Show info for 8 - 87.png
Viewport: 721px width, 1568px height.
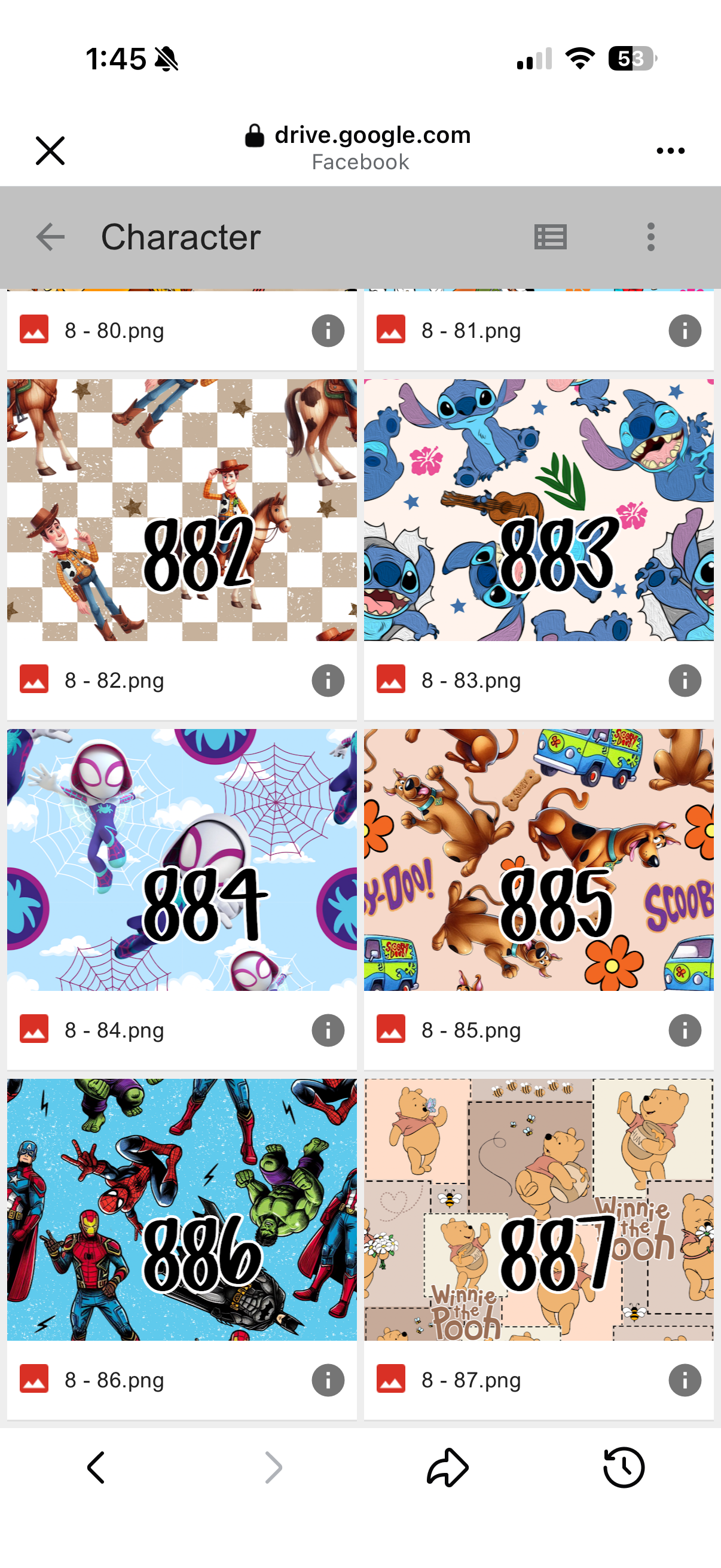(x=685, y=1380)
